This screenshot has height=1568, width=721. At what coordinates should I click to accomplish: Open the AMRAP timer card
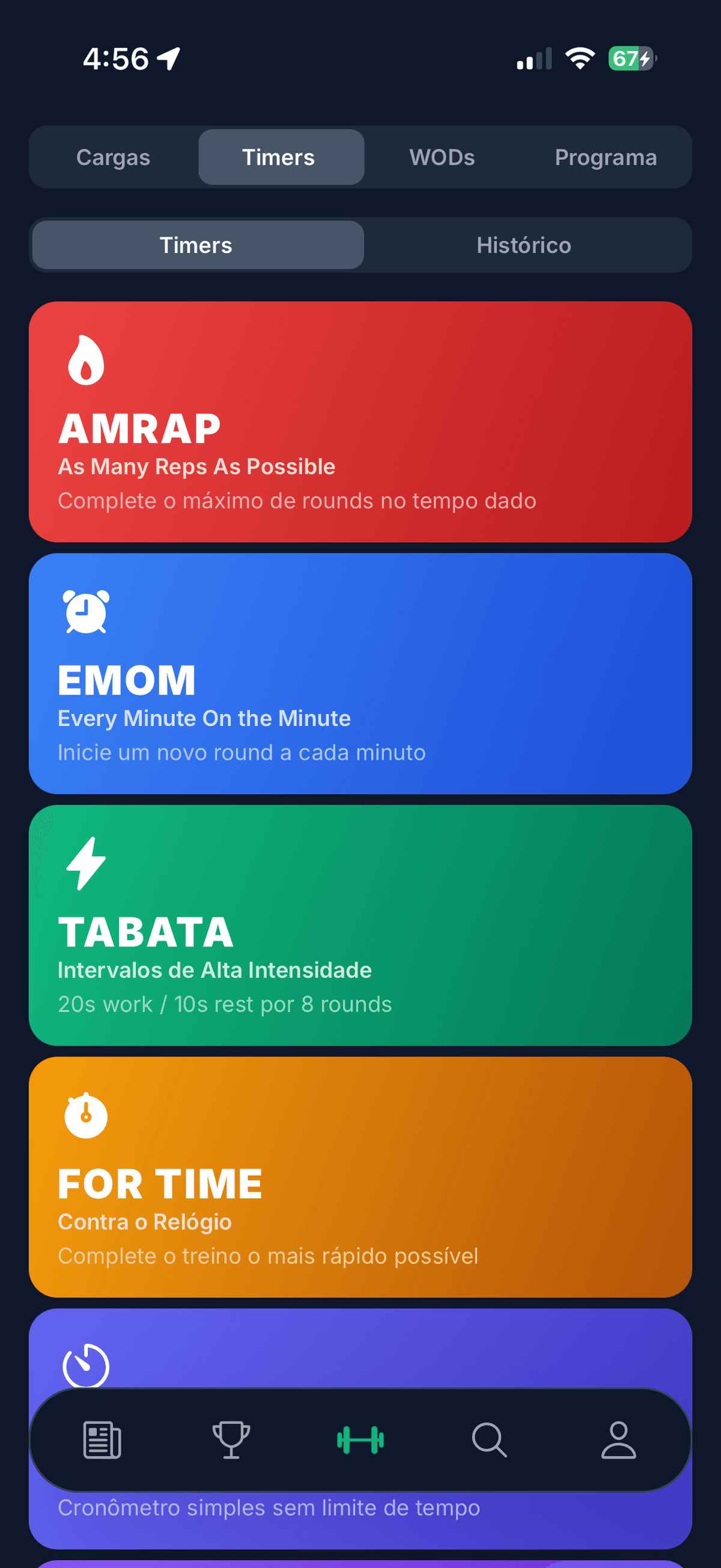click(x=360, y=422)
